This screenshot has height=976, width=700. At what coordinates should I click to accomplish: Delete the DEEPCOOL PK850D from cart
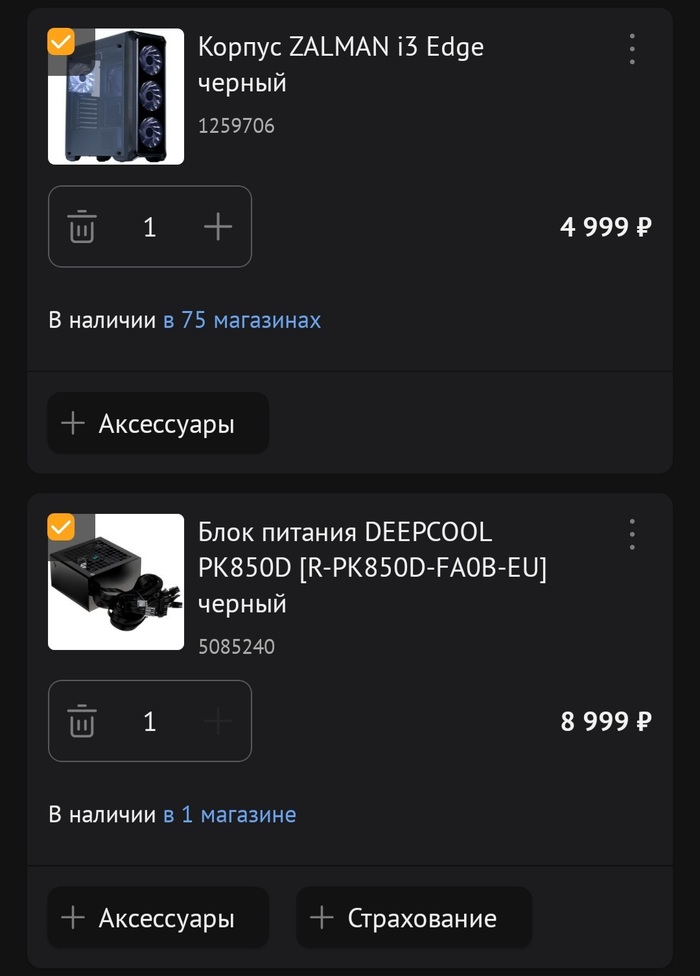coord(82,721)
